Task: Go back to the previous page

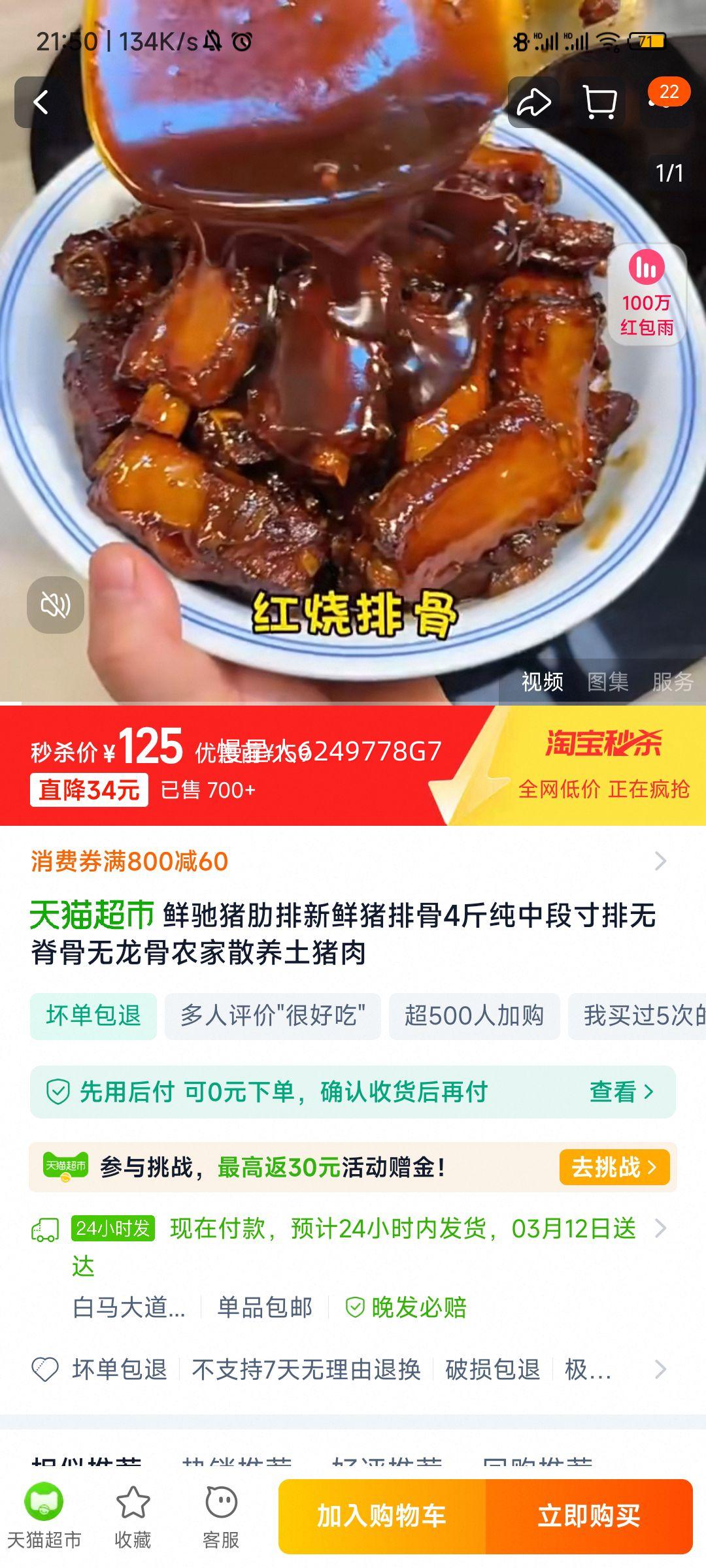Action: click(x=41, y=103)
